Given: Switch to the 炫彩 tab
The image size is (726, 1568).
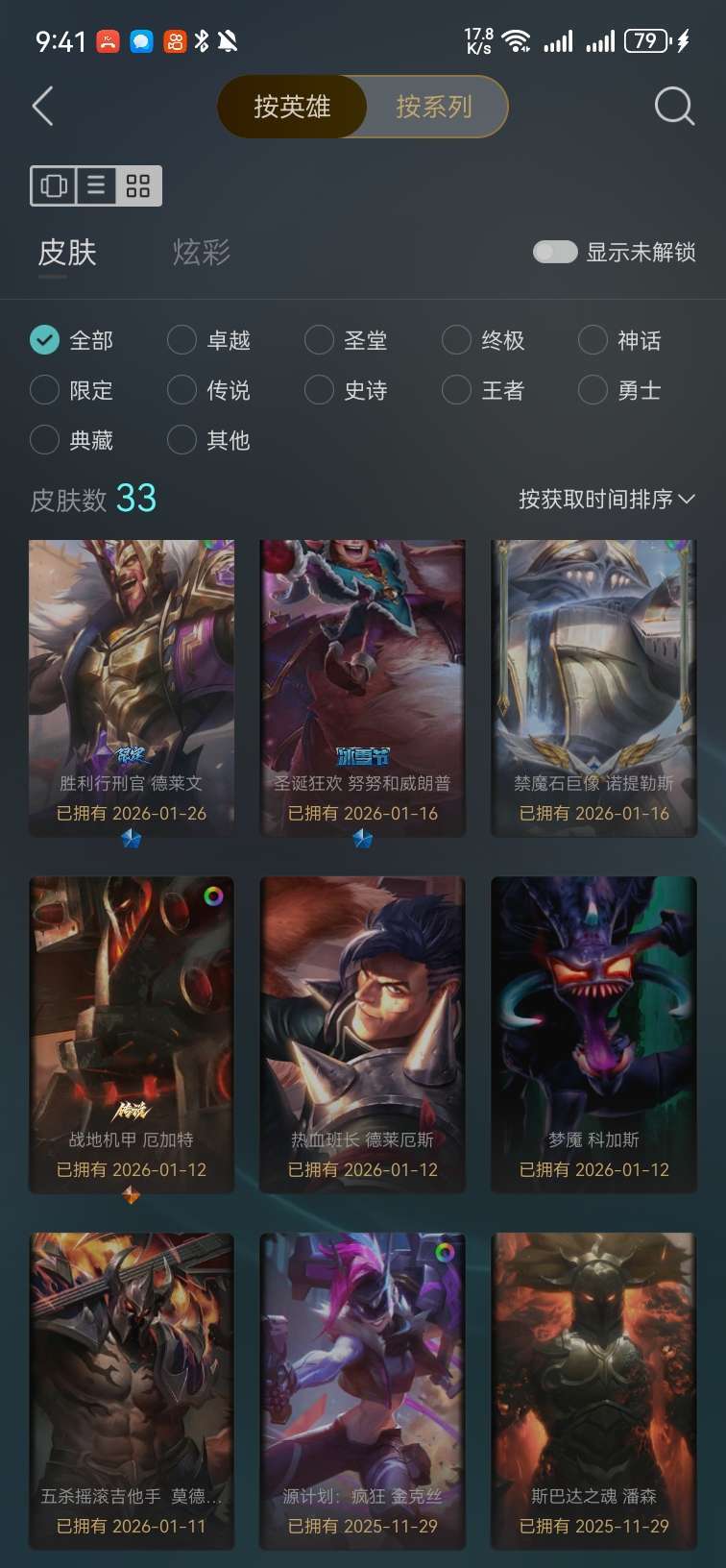Looking at the screenshot, I should pos(202,253).
